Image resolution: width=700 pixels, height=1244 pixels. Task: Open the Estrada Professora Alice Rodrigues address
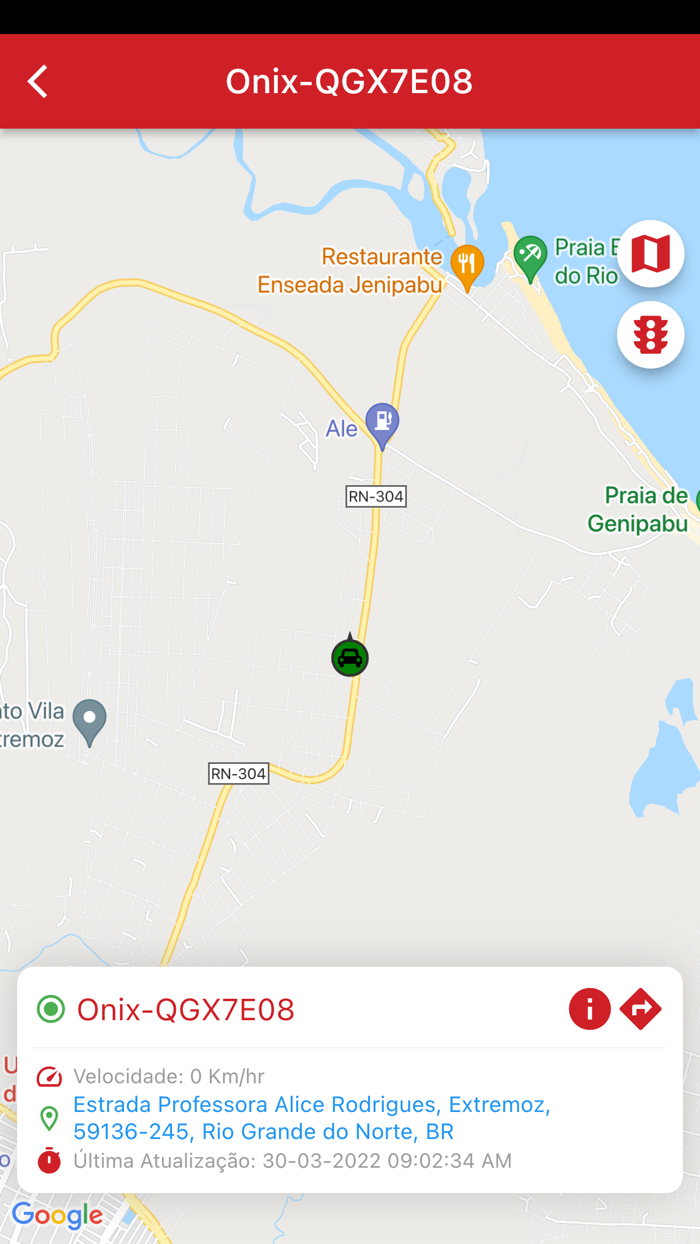coord(312,1118)
